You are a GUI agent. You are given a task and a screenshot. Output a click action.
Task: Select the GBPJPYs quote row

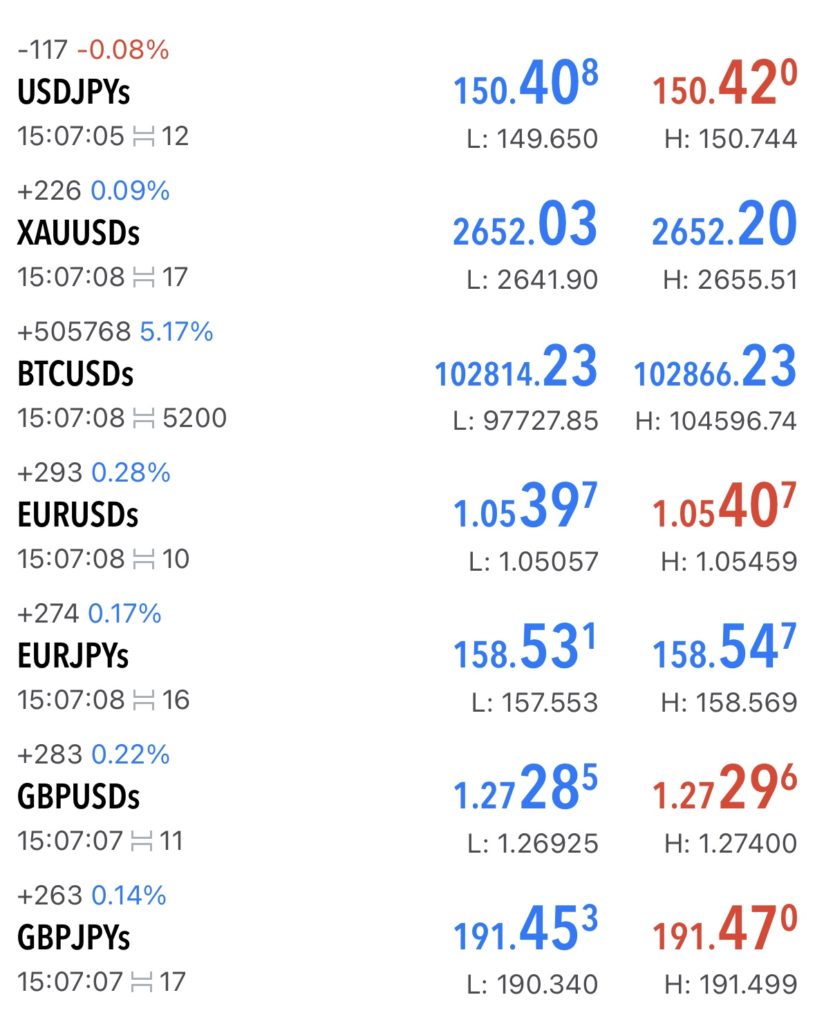point(73,939)
